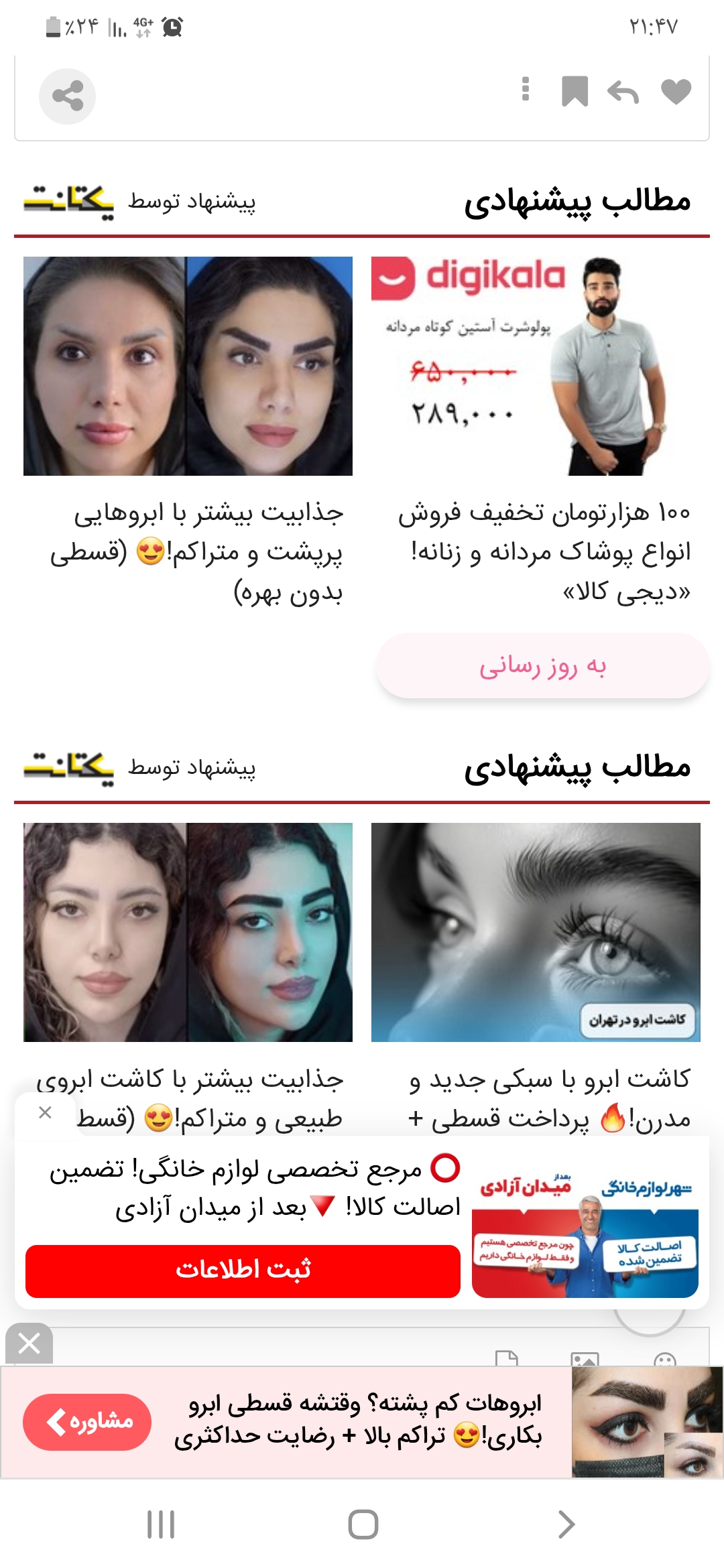Screen dimensions: 724x1568
Task: Open the Digikala polo shirt discount ad
Action: coord(536,367)
